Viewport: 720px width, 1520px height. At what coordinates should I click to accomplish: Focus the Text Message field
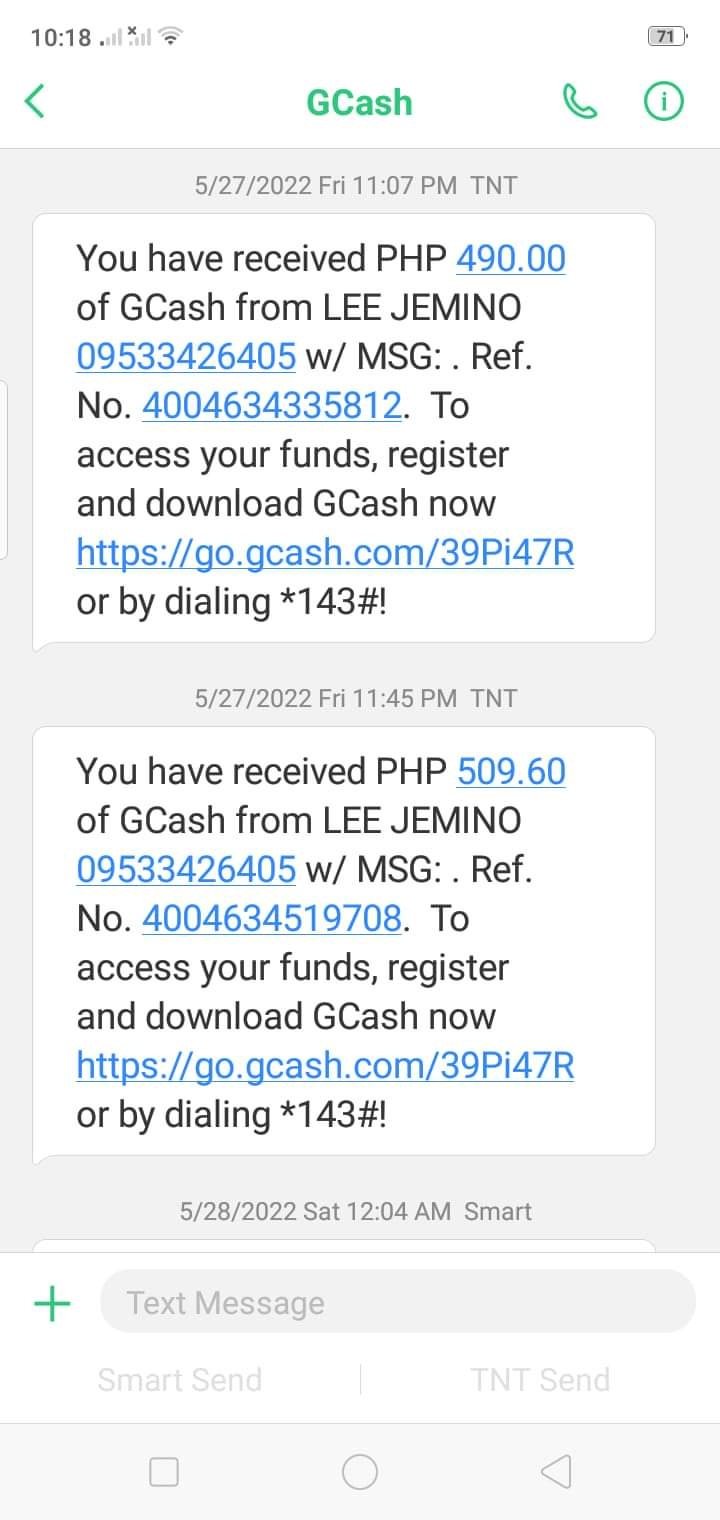click(x=397, y=1302)
